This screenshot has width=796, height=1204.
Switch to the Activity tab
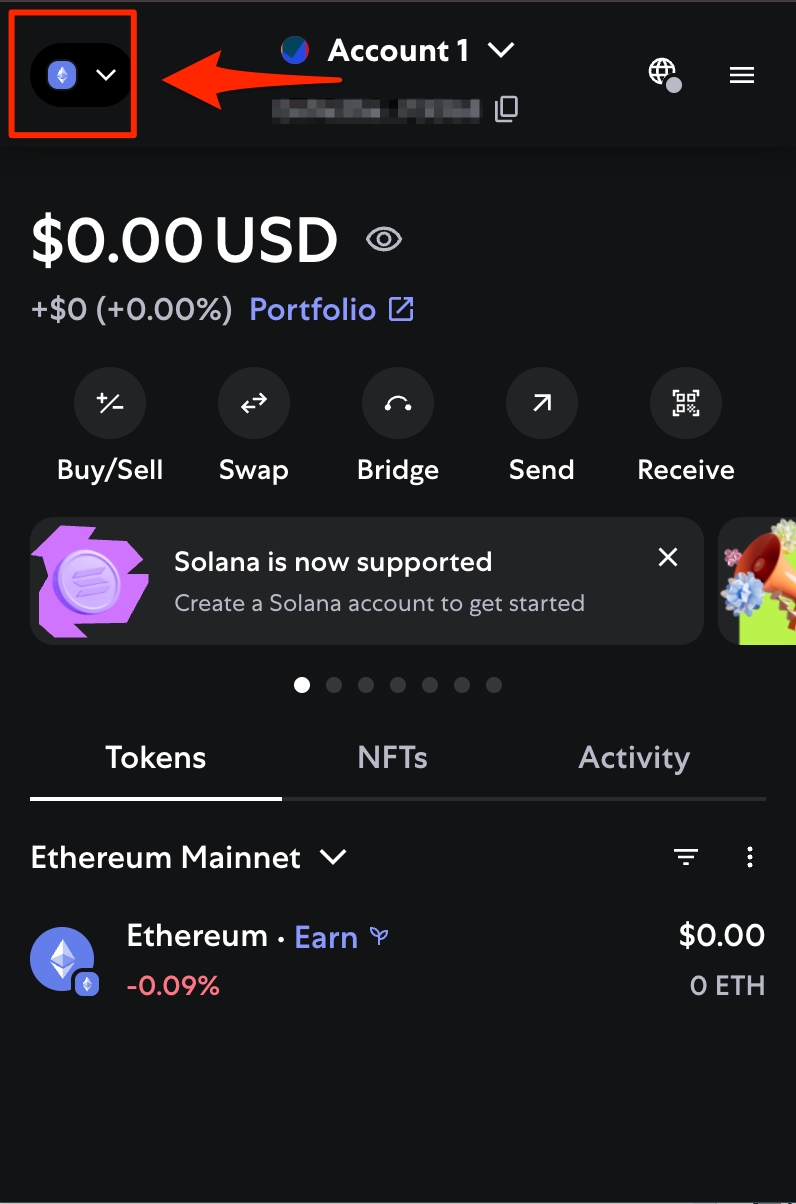pyautogui.click(x=634, y=758)
